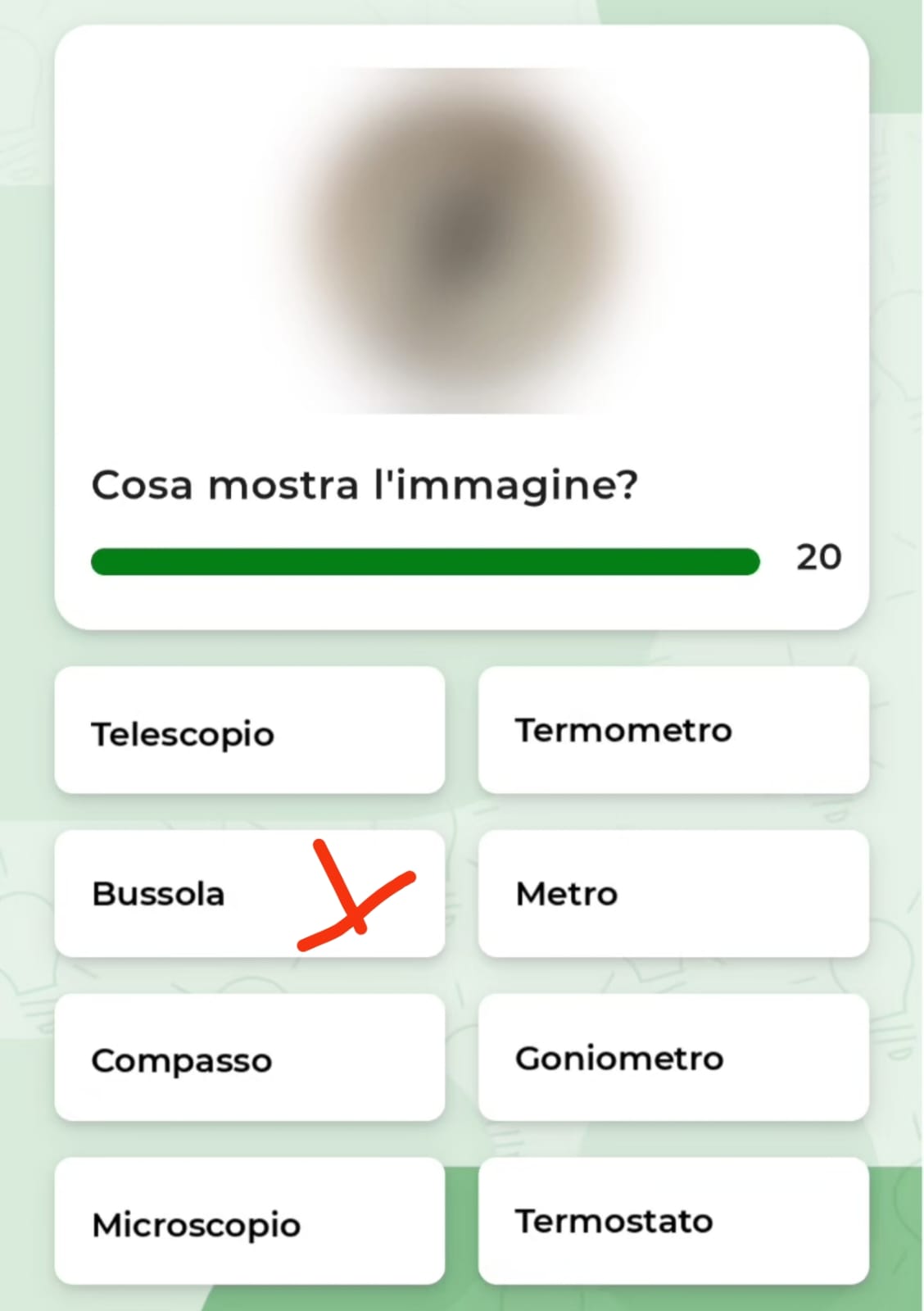924x1311 pixels.
Task: Answer with Microscopio
Action: click(x=249, y=1222)
